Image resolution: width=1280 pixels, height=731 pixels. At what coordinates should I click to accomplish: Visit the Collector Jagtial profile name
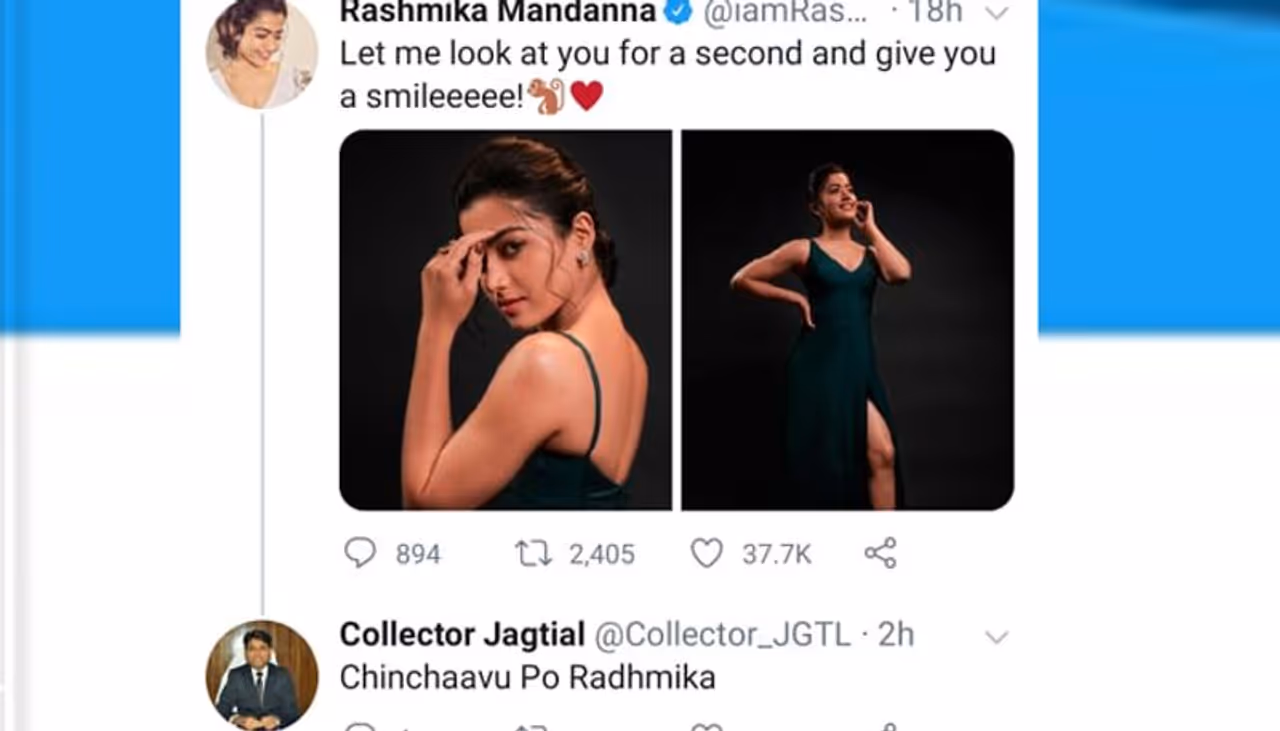(462, 635)
